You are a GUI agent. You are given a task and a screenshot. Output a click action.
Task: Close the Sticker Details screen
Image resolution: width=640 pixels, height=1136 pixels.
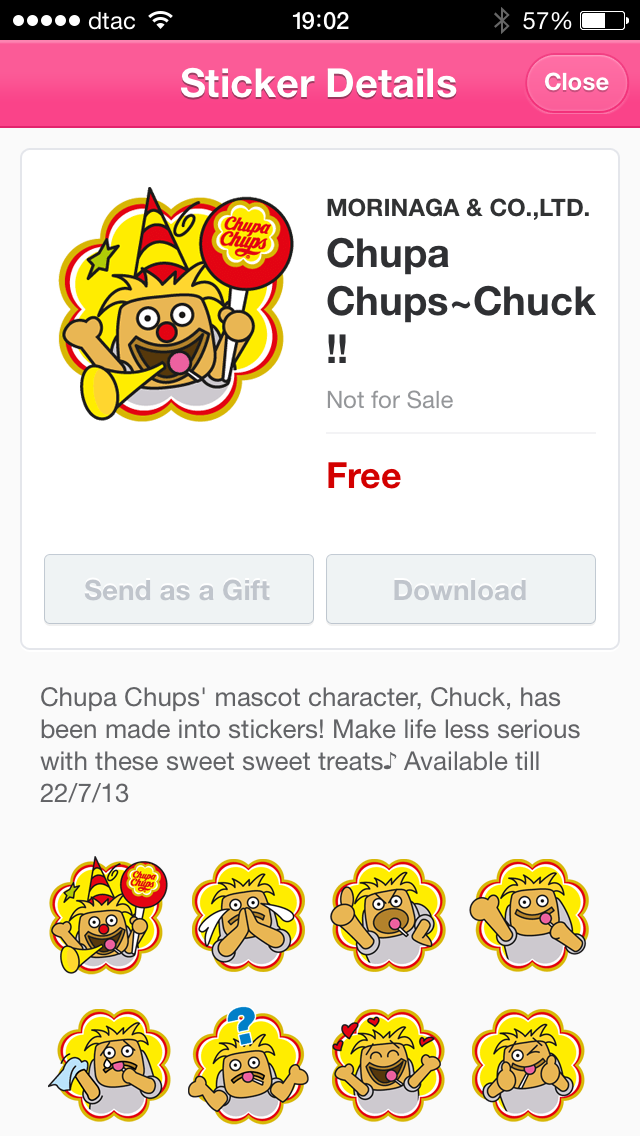pos(576,82)
